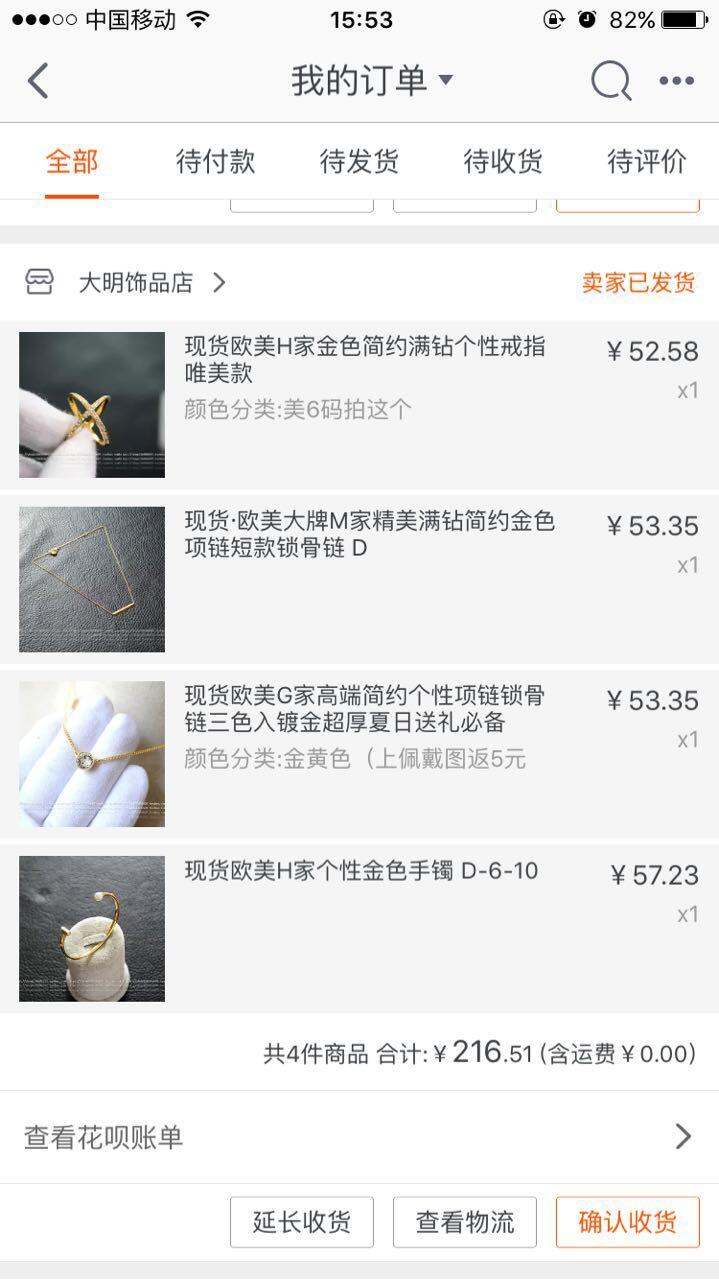Open the 我的订单 title dropdown
Screen dimensions: 719x1280
coord(372,80)
